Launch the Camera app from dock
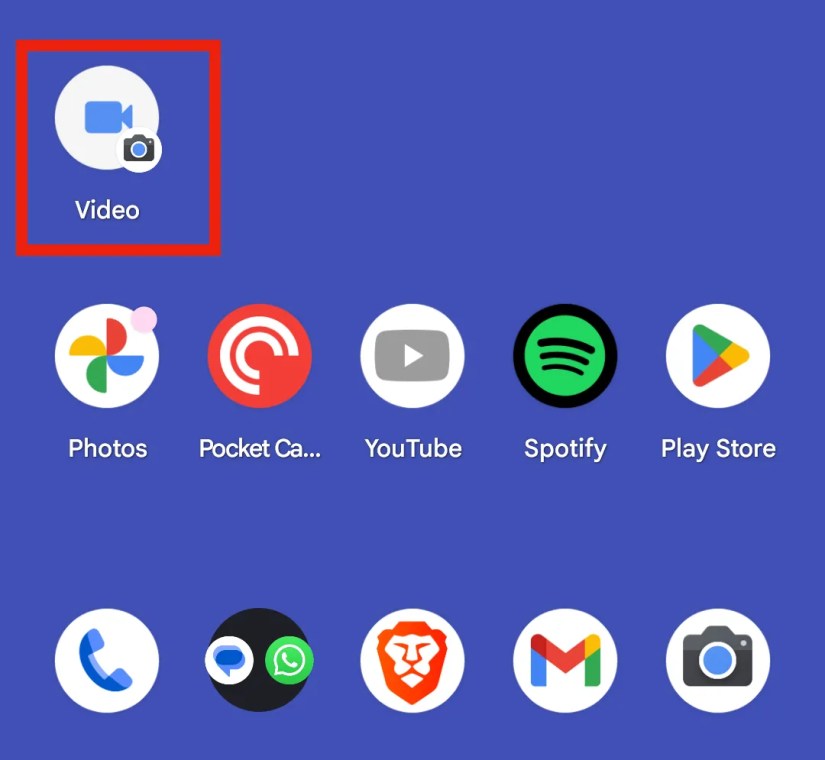Screen dimensions: 825x760 pos(718,660)
